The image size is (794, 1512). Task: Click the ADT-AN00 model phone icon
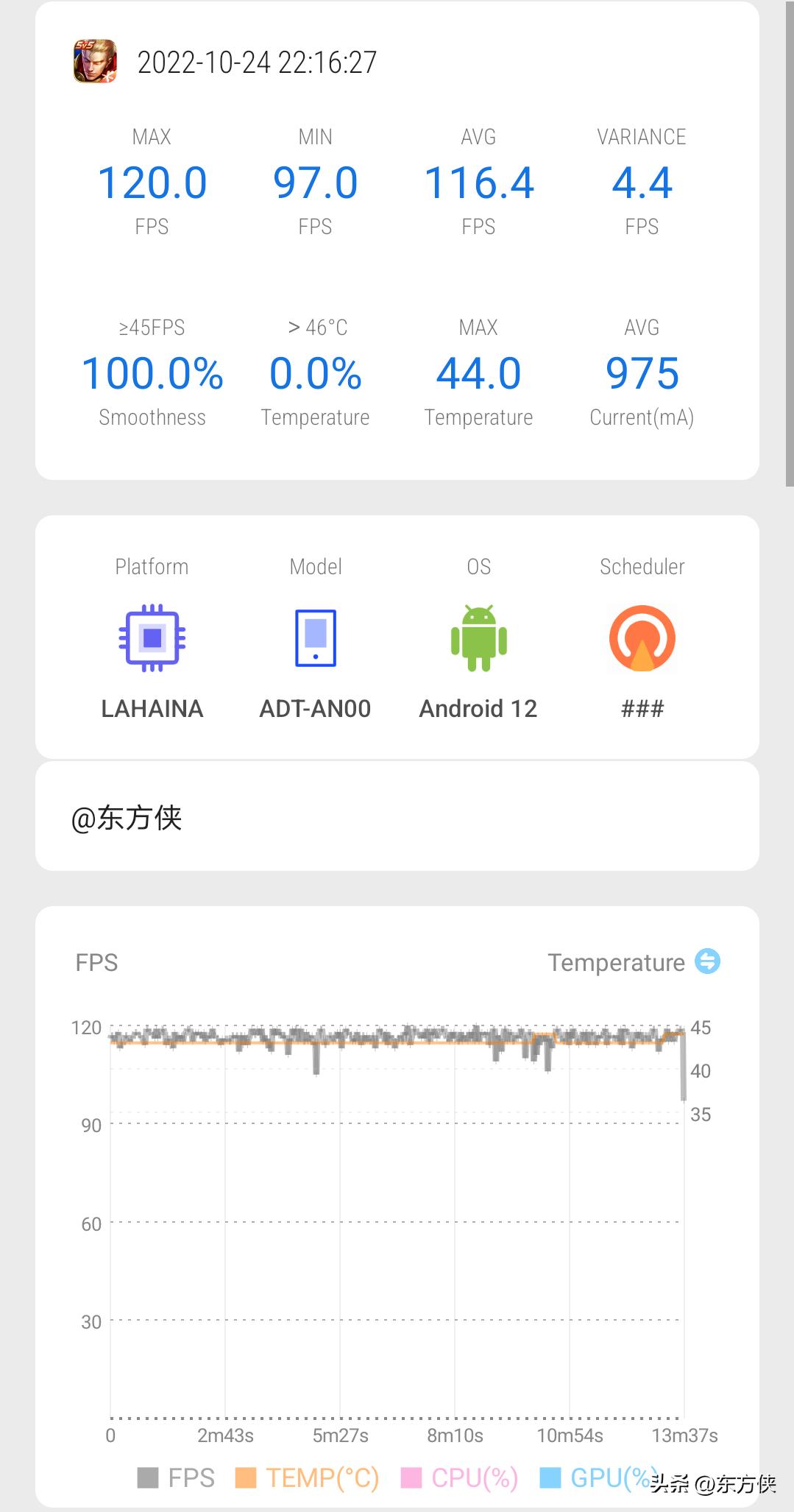(316, 639)
